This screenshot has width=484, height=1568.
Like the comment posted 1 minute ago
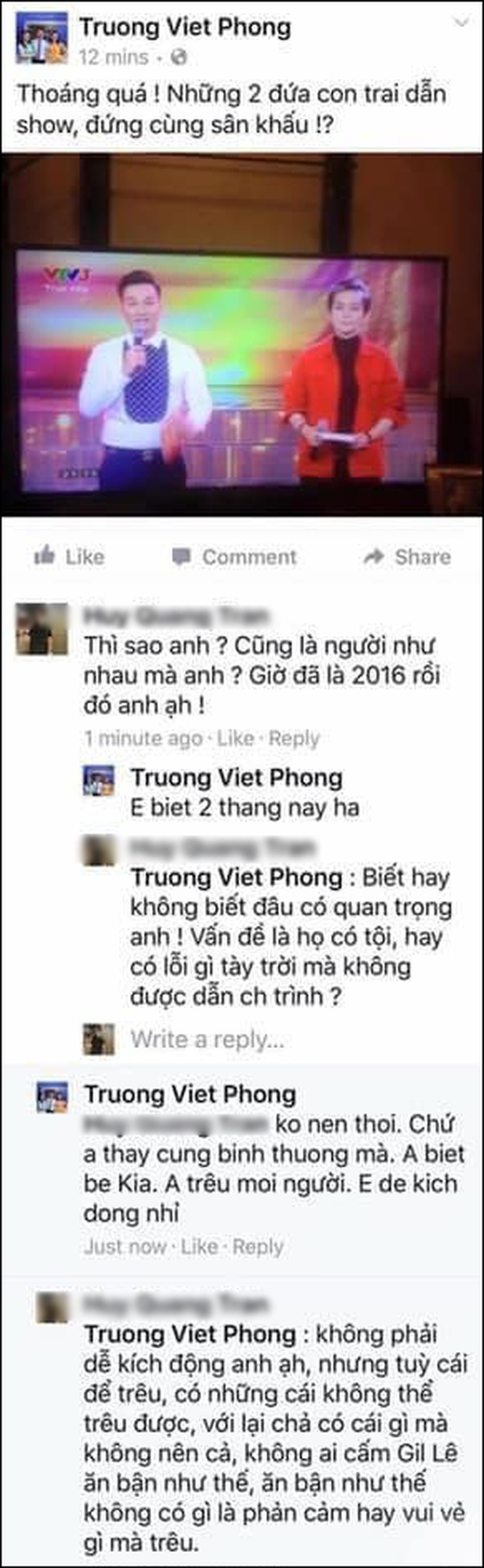pos(235,738)
